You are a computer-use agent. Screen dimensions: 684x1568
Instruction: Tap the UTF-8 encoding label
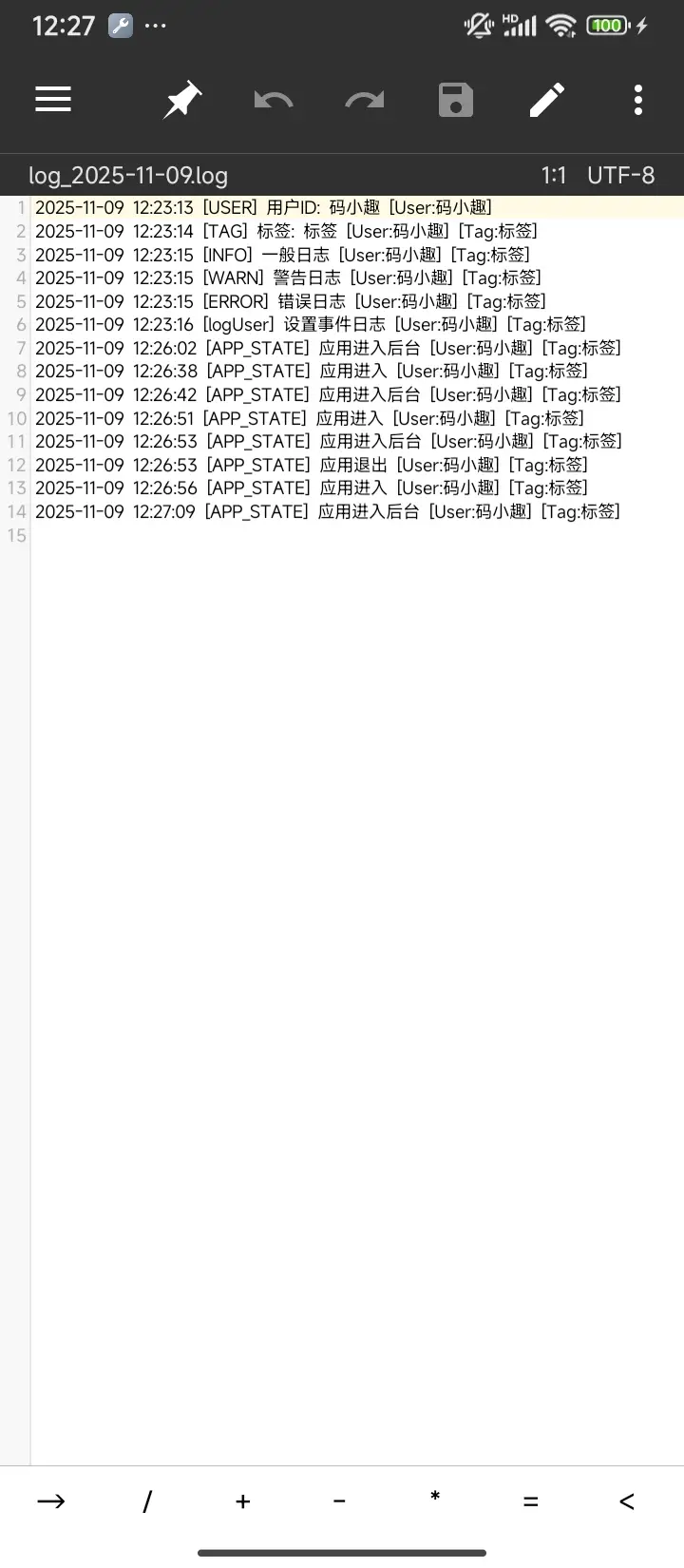click(620, 176)
